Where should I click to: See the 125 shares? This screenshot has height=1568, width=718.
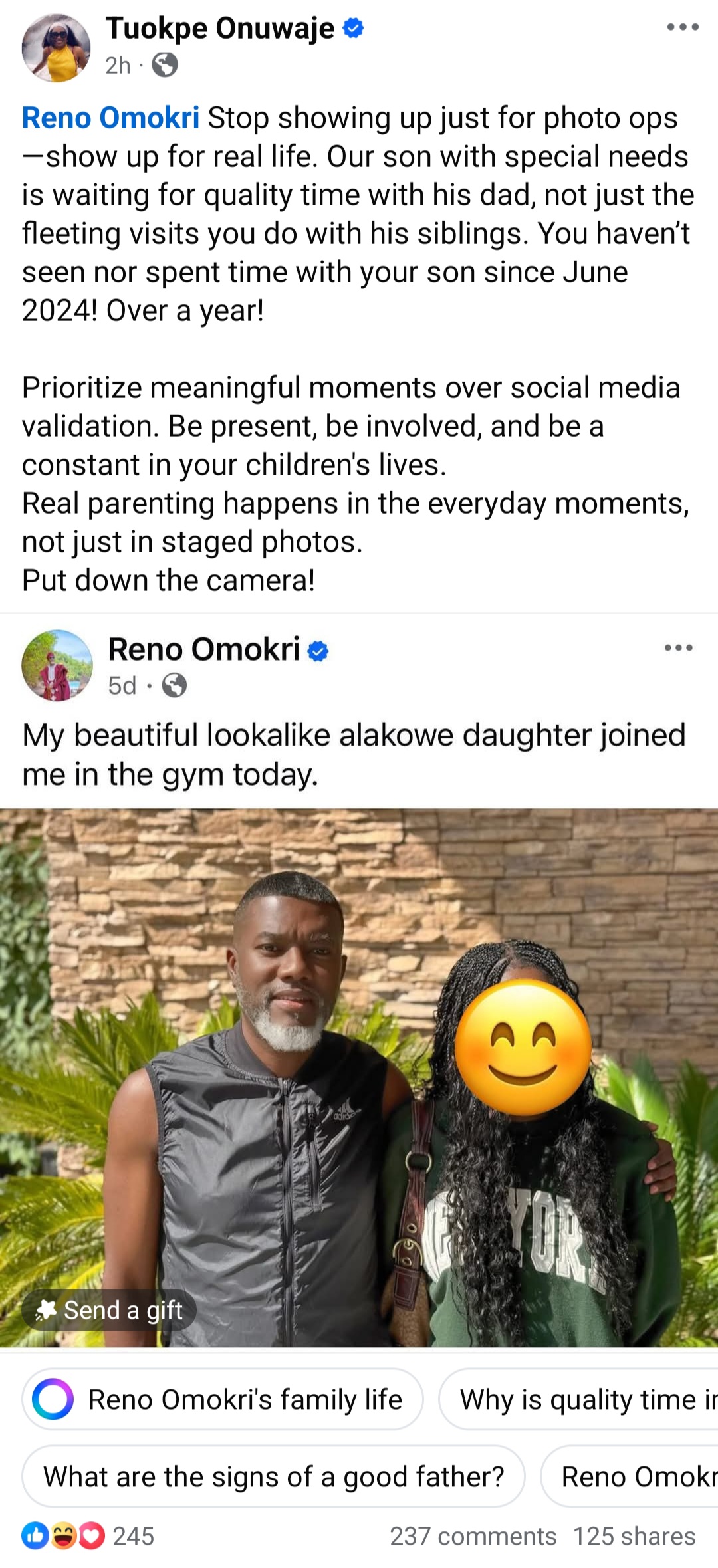point(634,1536)
